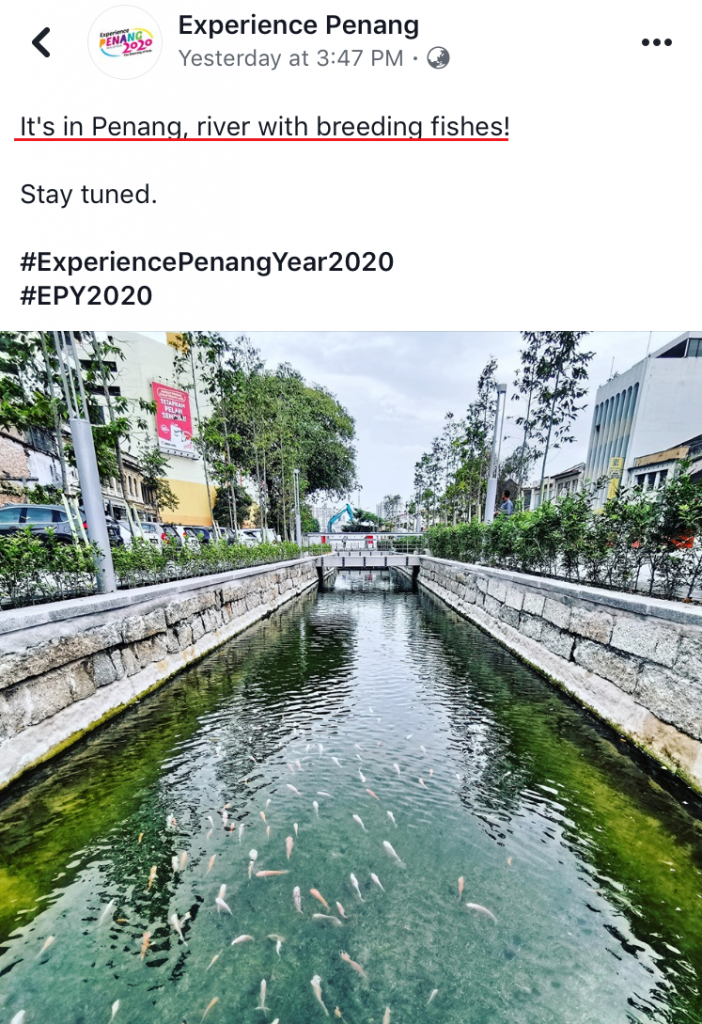The width and height of the screenshot is (702, 1024).
Task: Open the river photo in full view
Action: click(x=351, y=677)
